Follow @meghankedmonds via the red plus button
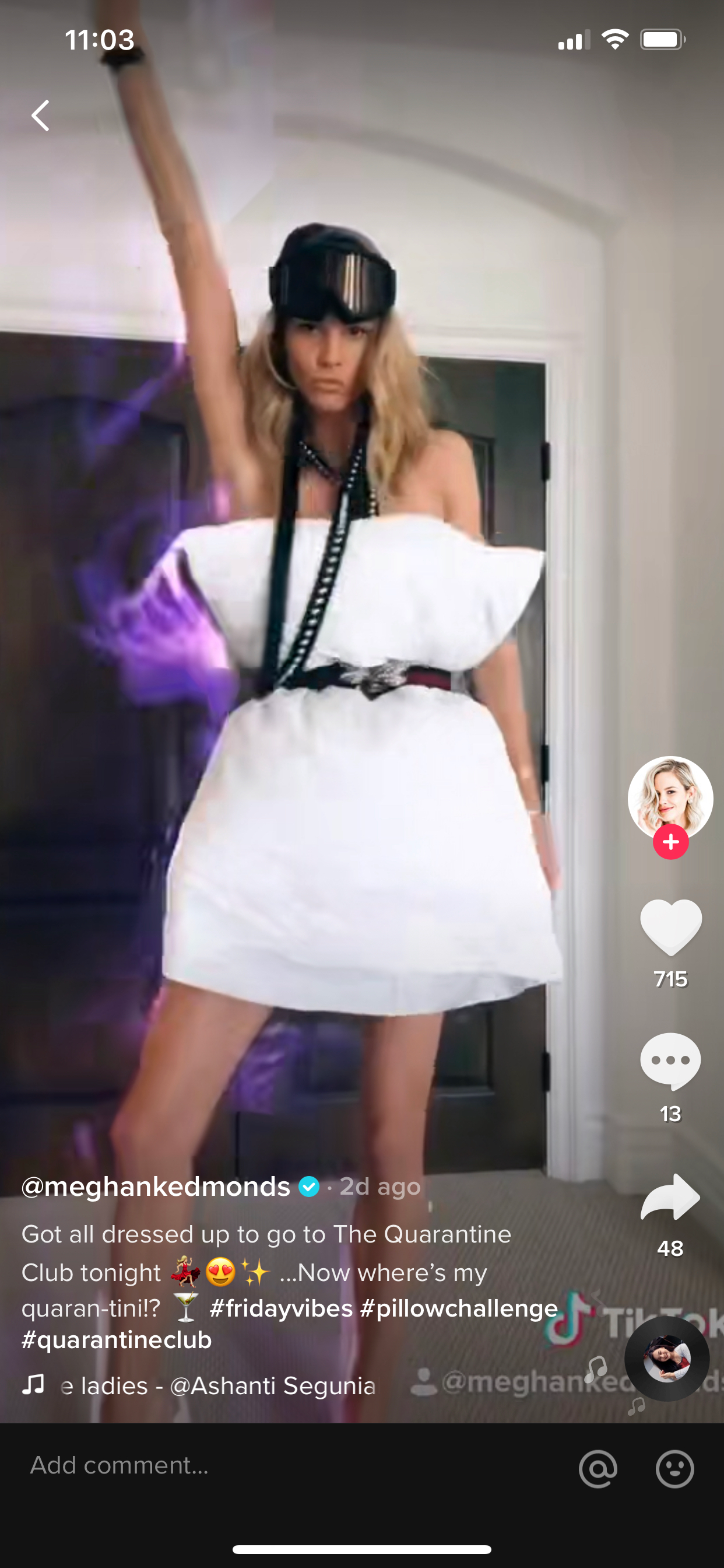The height and width of the screenshot is (1568, 724). pyautogui.click(x=670, y=842)
